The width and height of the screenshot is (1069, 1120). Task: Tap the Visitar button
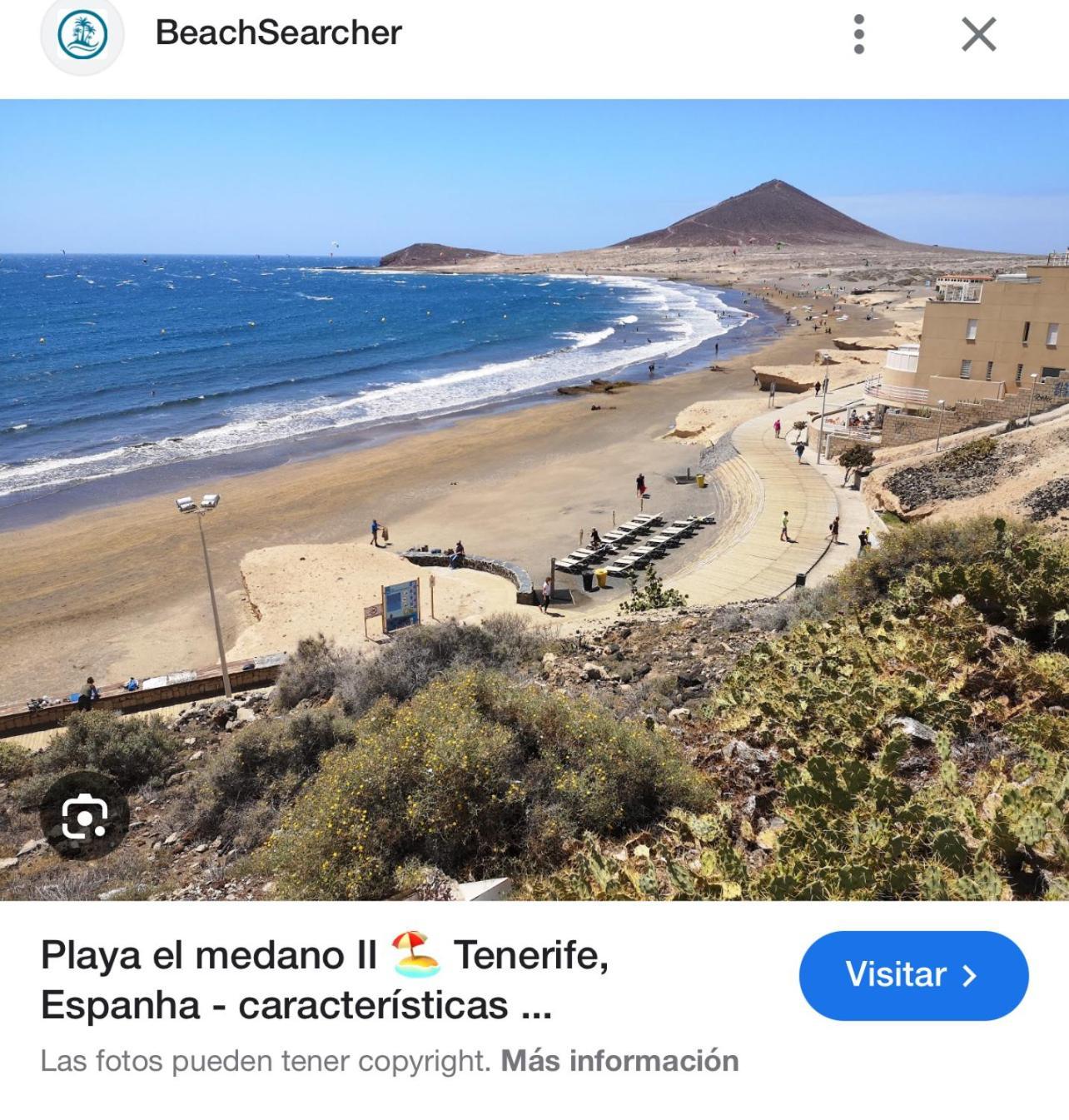913,975
